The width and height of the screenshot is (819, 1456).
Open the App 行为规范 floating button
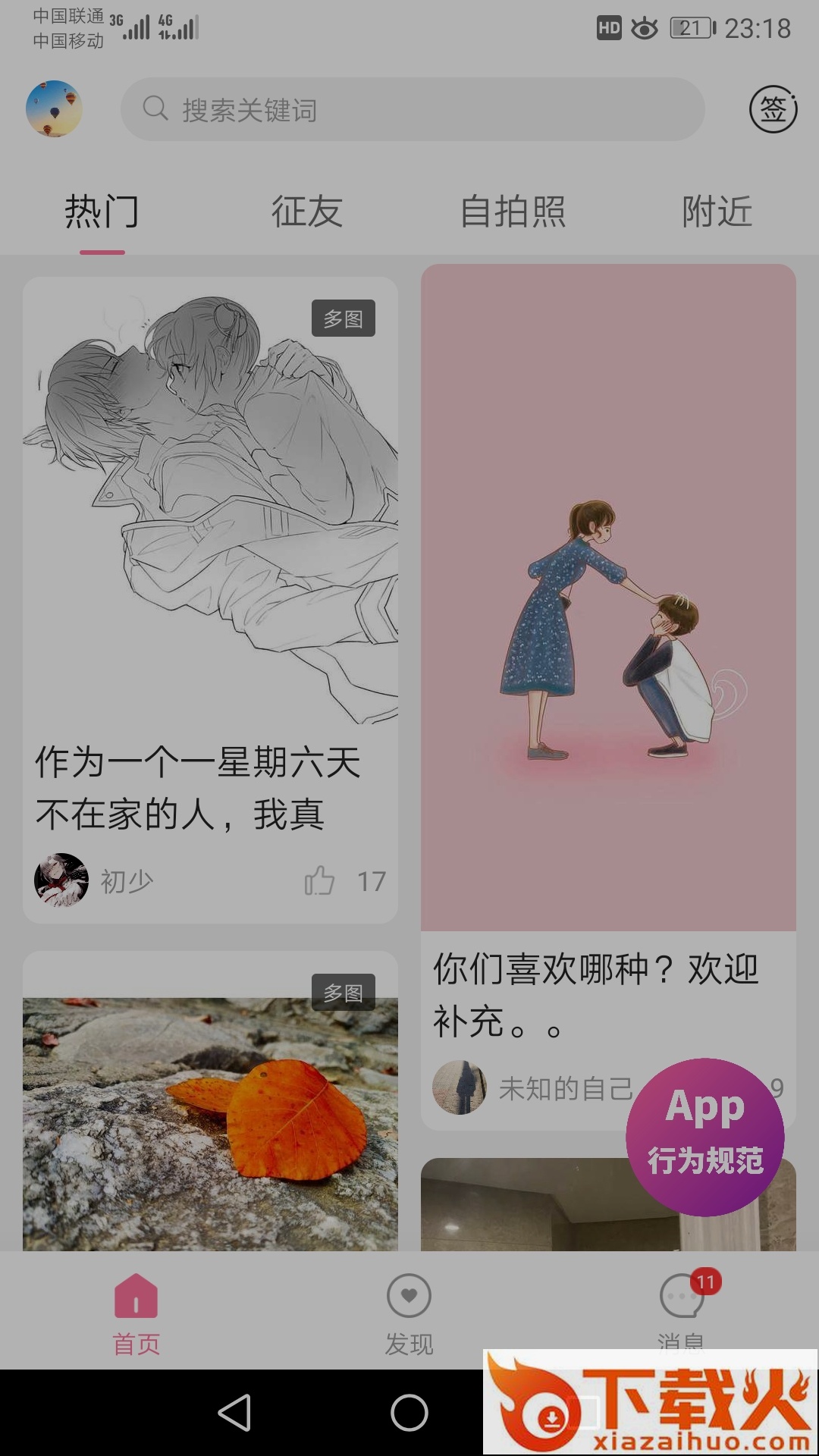[x=704, y=1137]
